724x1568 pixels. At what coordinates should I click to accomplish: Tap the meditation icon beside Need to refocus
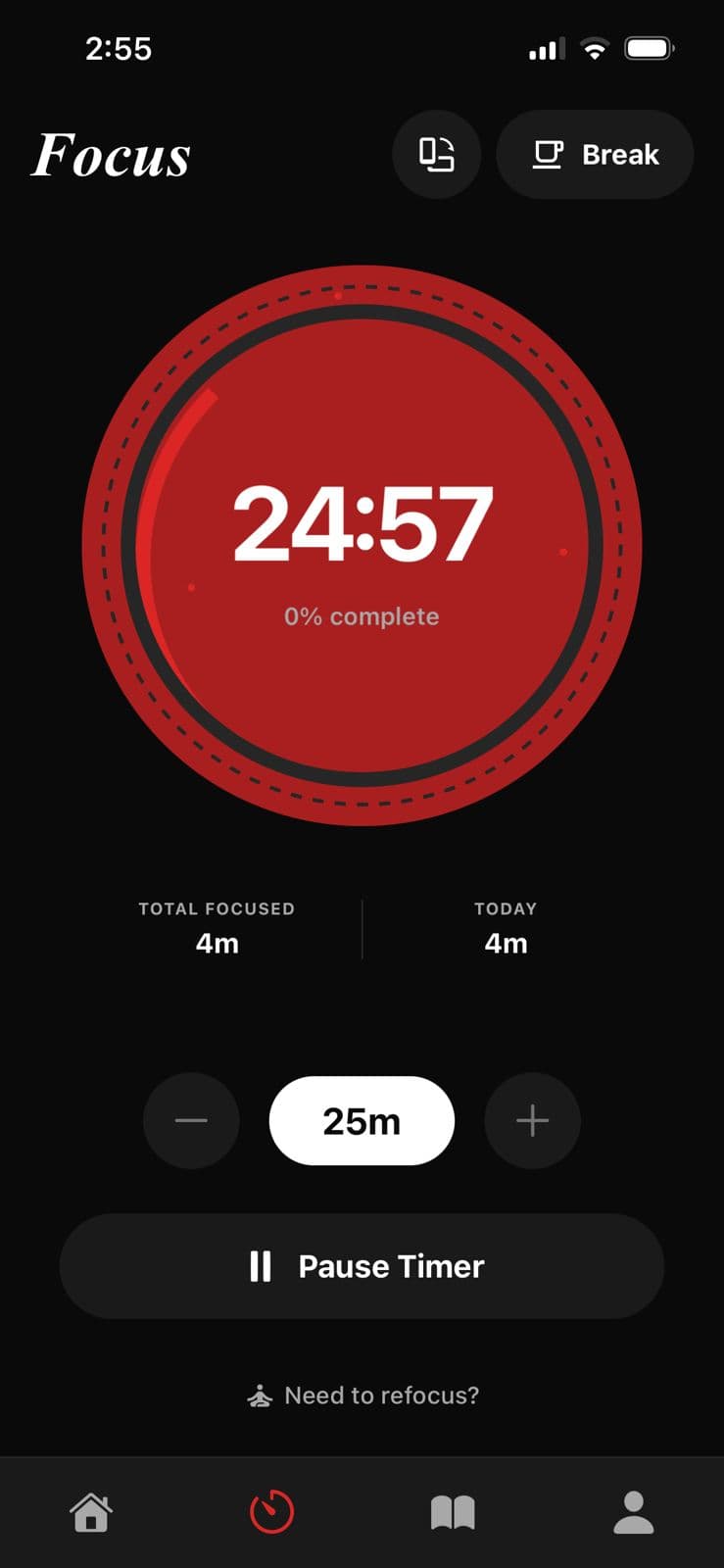click(260, 1395)
